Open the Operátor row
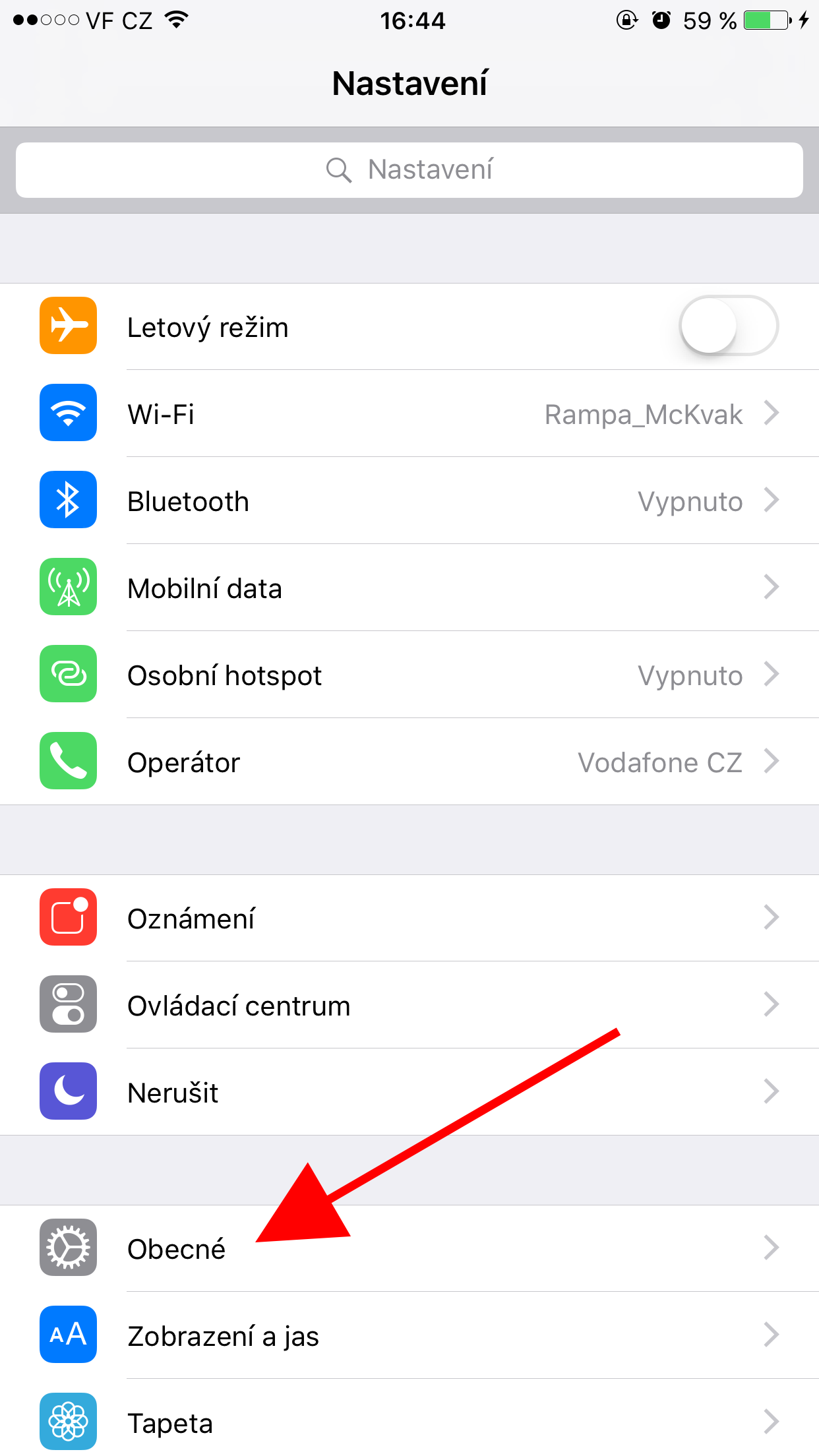 (409, 762)
